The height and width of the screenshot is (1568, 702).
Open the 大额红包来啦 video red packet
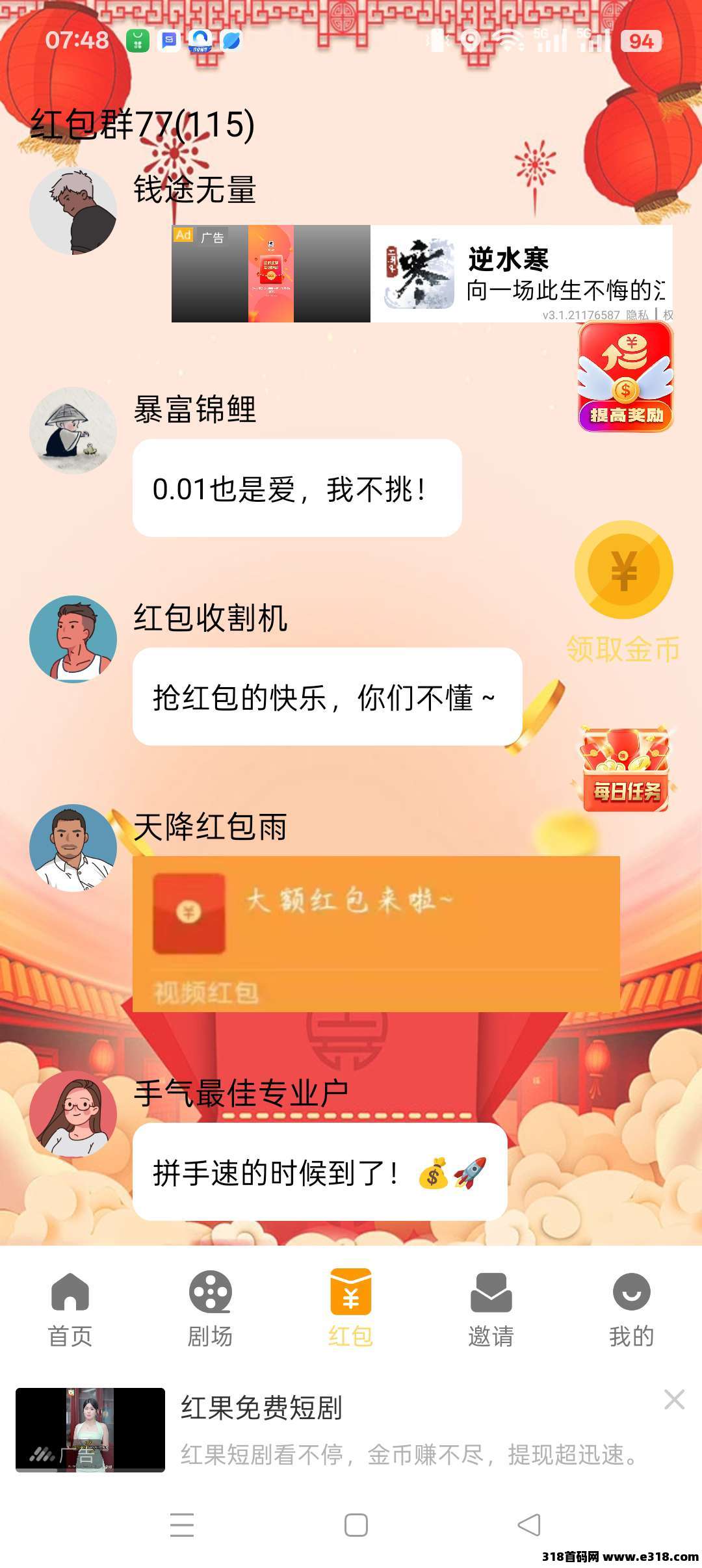tap(376, 933)
